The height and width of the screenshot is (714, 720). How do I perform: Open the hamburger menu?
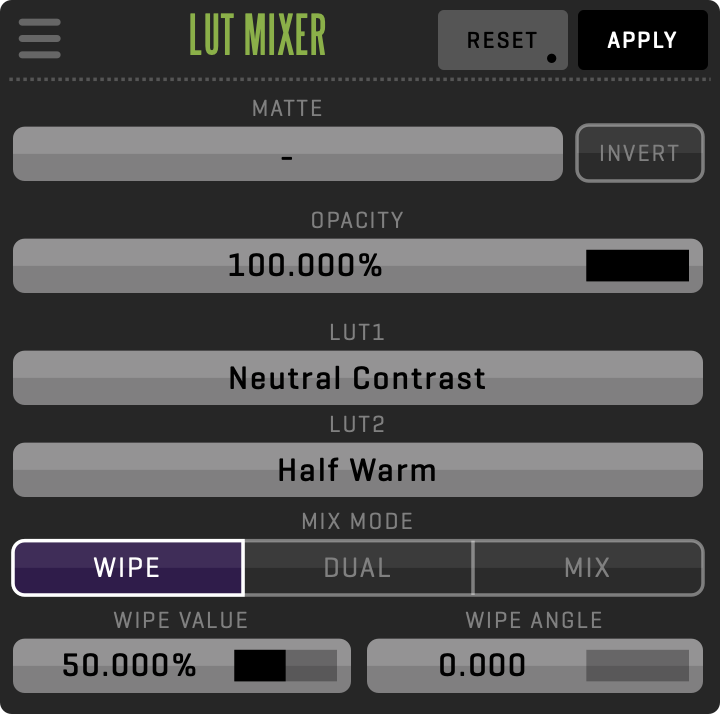40,40
